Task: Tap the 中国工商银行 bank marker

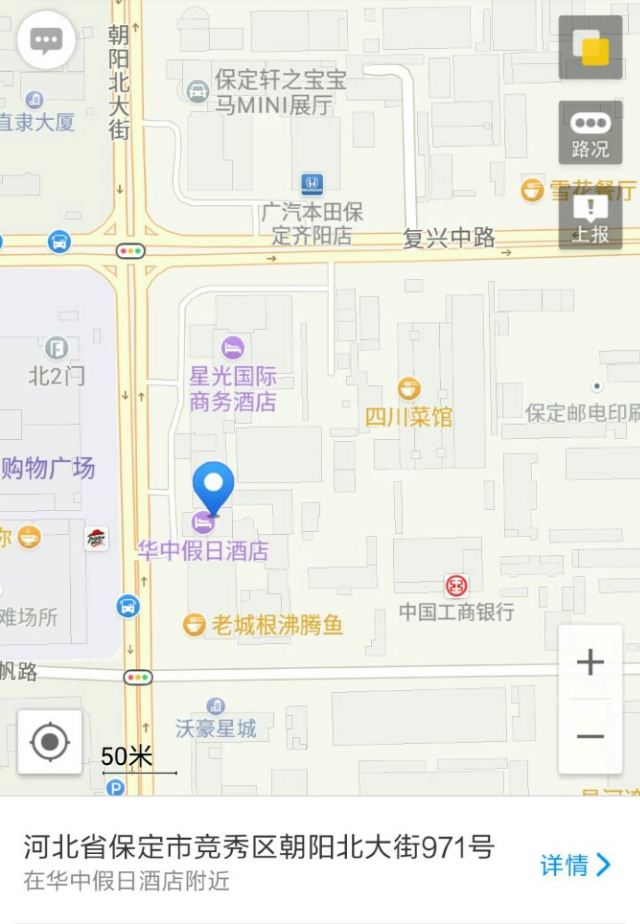Action: [457, 586]
